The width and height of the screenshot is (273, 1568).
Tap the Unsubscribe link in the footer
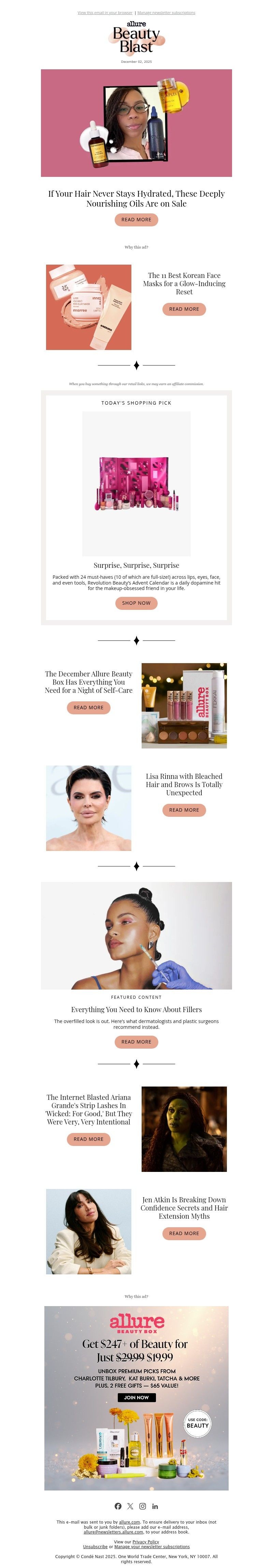(95, 1547)
